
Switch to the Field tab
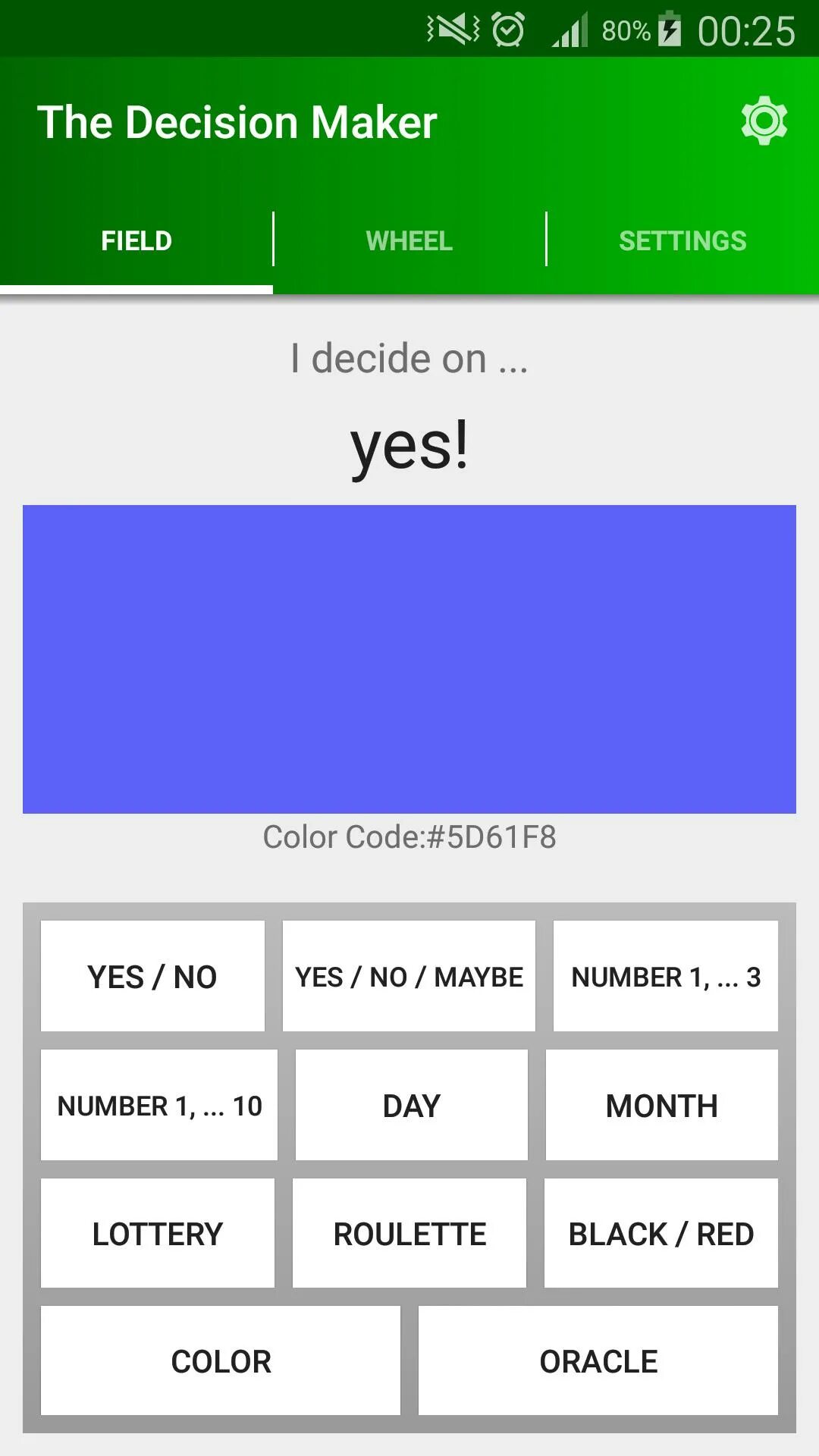coord(136,241)
